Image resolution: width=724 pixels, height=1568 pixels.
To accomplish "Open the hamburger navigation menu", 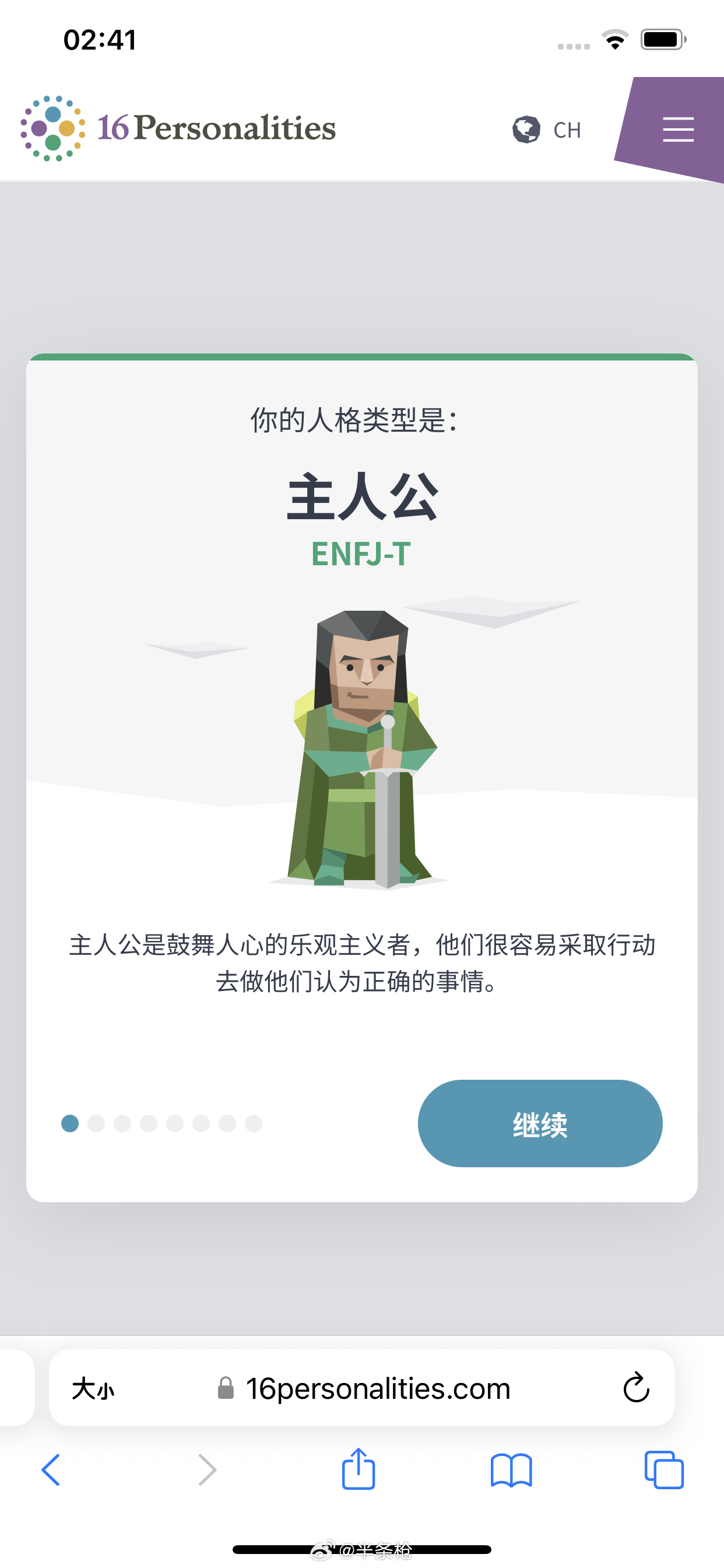I will tap(678, 128).
